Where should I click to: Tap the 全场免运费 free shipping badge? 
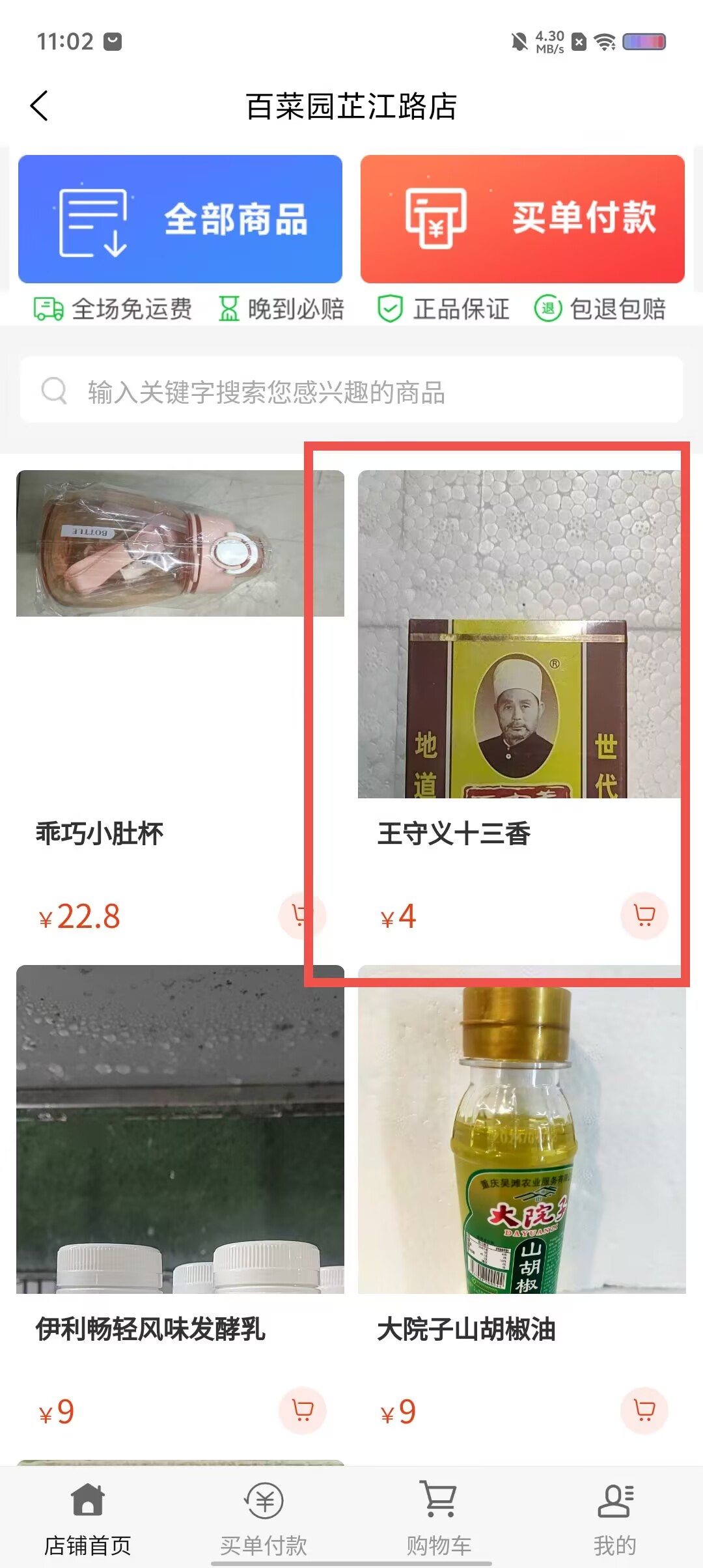coord(114,309)
